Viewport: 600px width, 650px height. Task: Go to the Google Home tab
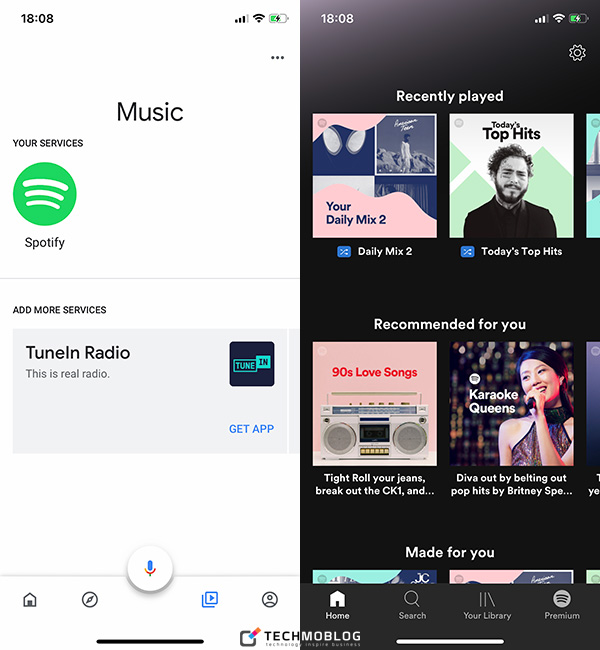pyautogui.click(x=30, y=600)
